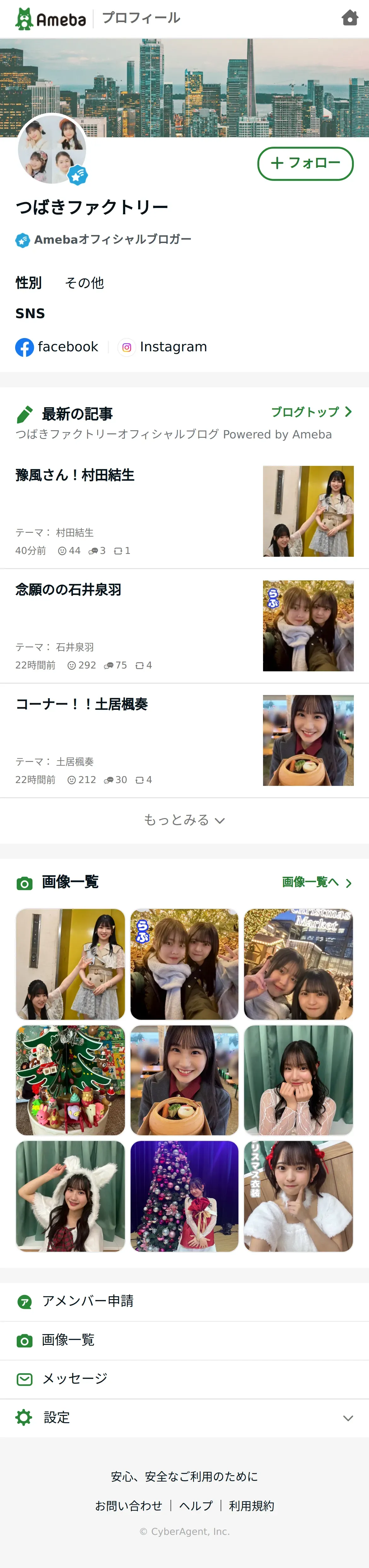Expand more articles with もっとみる

[x=184, y=820]
